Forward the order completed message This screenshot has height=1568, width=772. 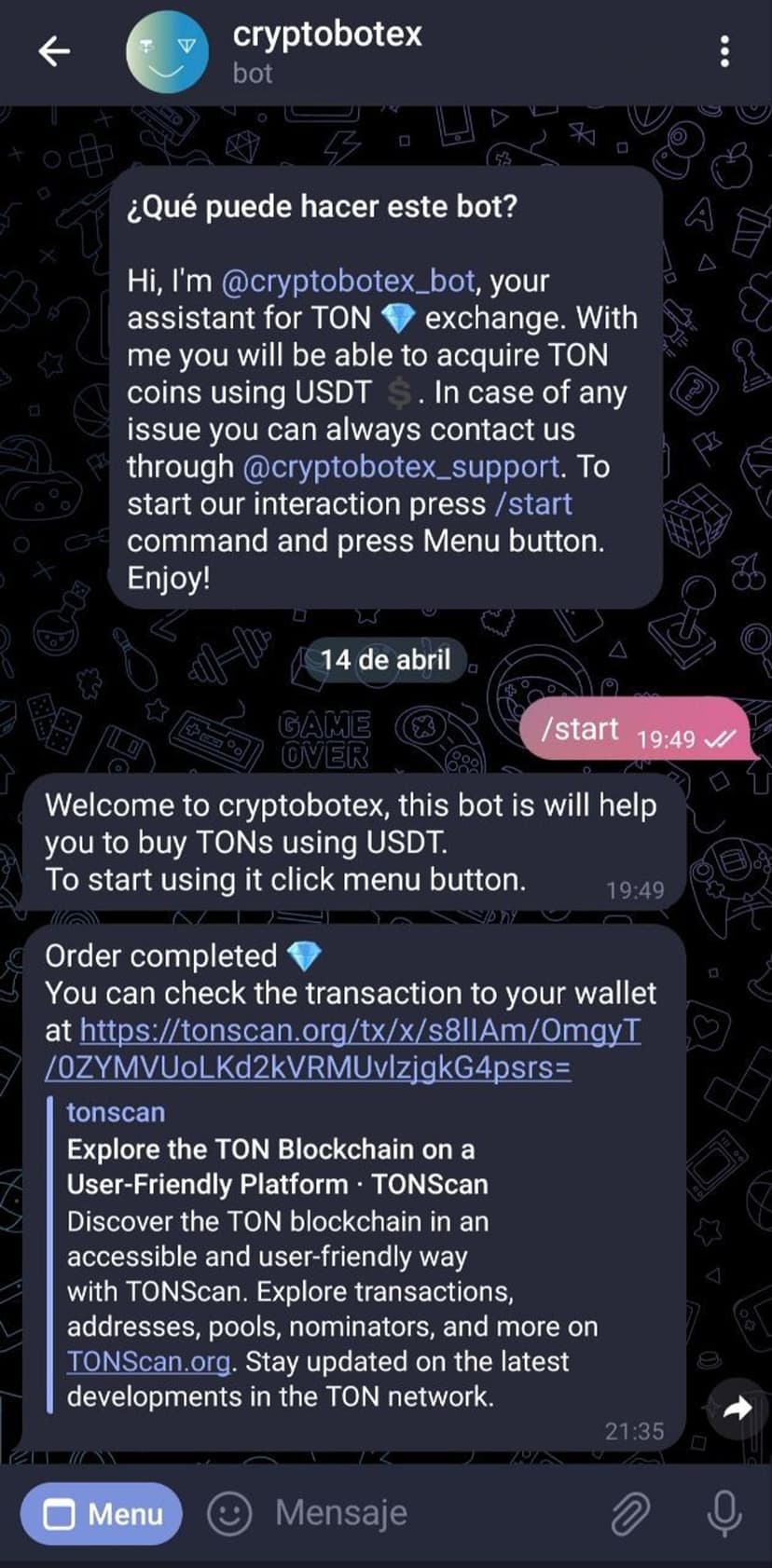[738, 1409]
